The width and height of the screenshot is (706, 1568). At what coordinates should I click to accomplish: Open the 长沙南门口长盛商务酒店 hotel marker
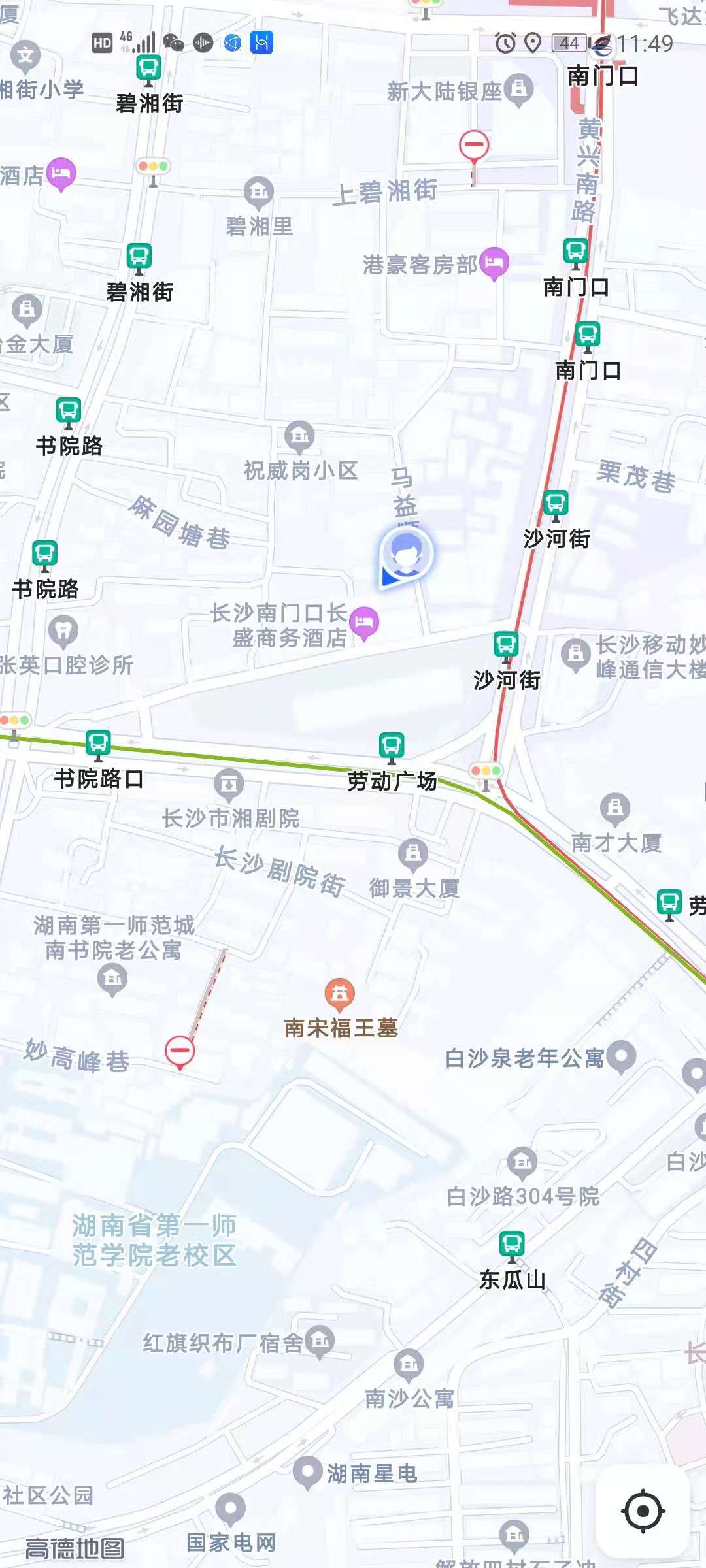tap(364, 622)
